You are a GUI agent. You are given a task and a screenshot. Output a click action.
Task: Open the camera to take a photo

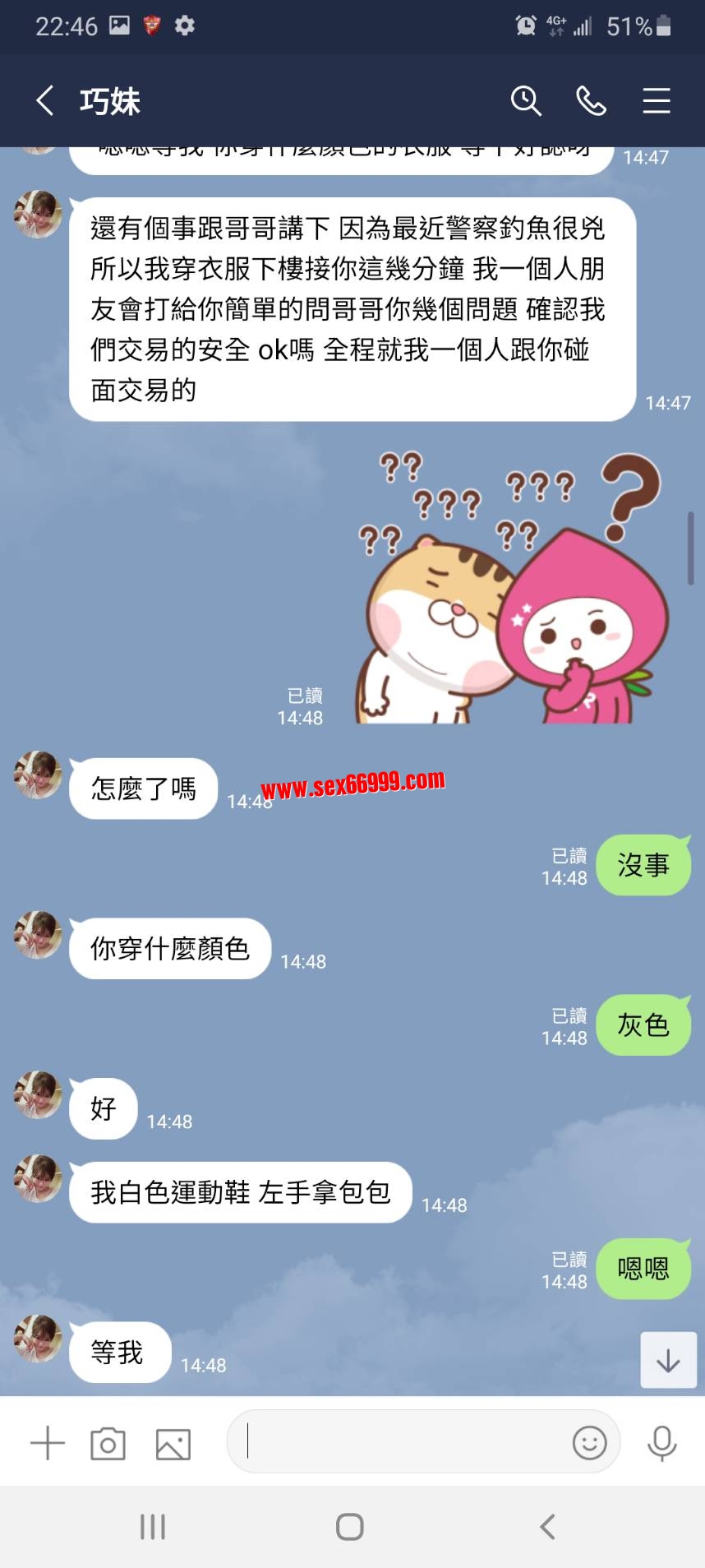(108, 1443)
